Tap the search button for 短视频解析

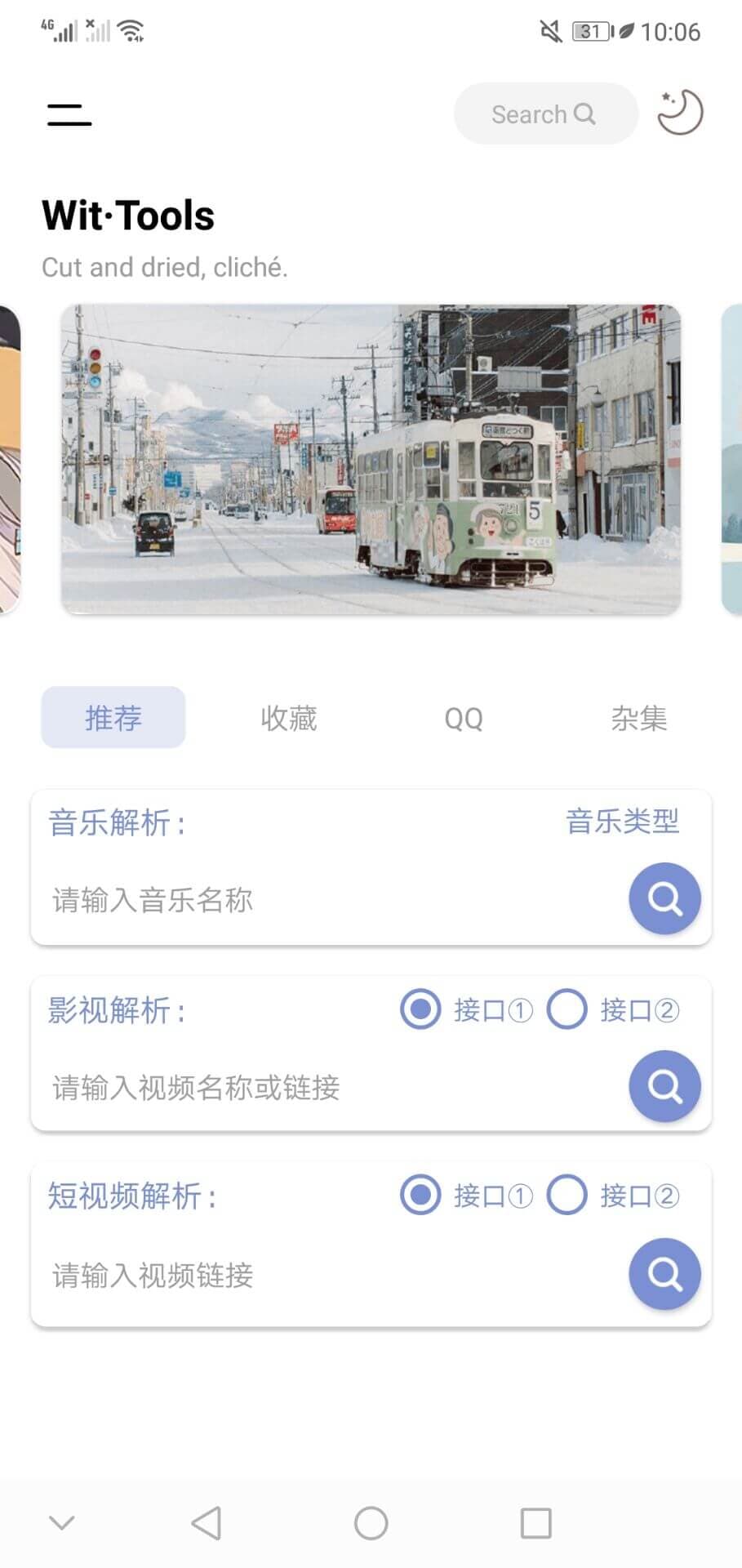tap(664, 1274)
